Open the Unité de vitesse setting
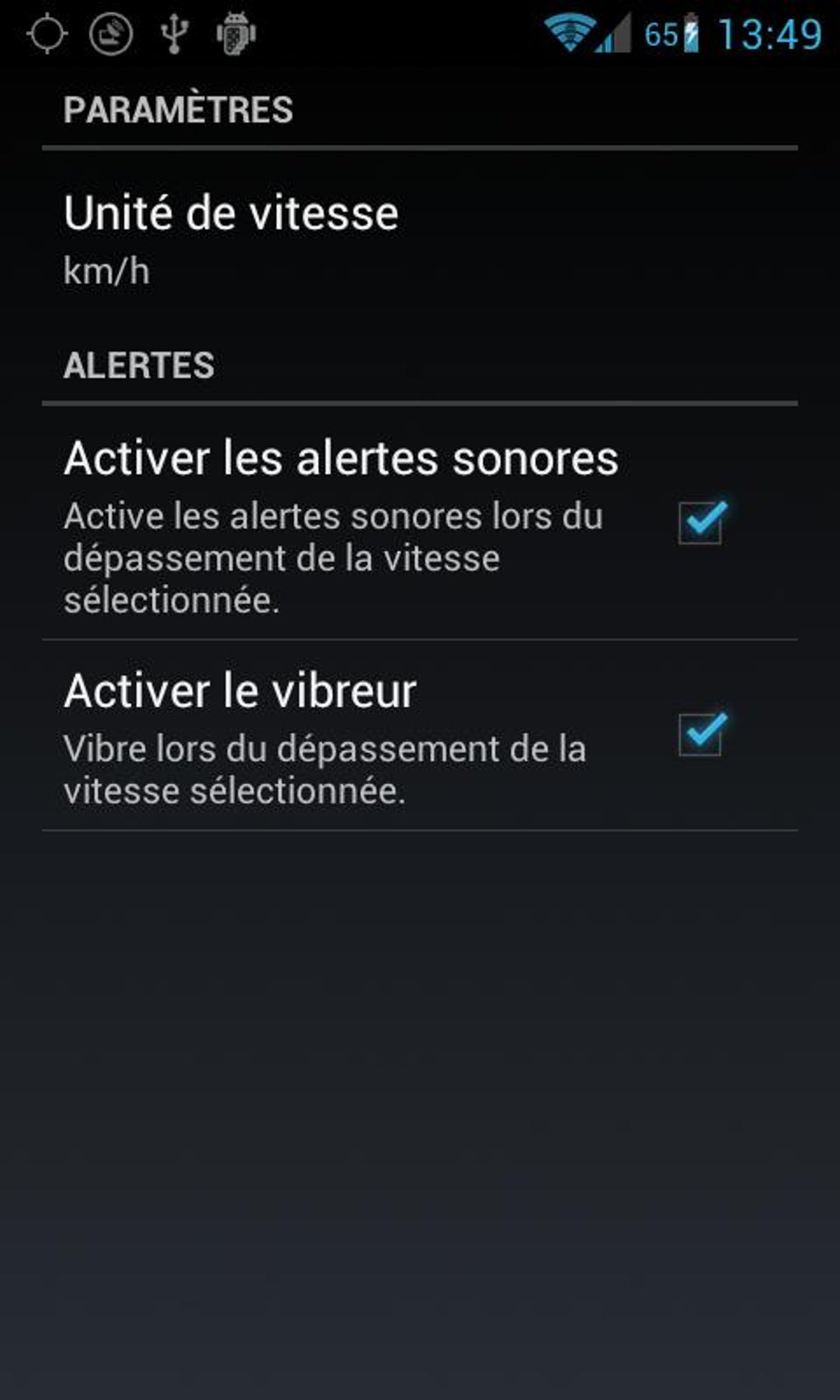This screenshot has height=1400, width=840. [420, 240]
